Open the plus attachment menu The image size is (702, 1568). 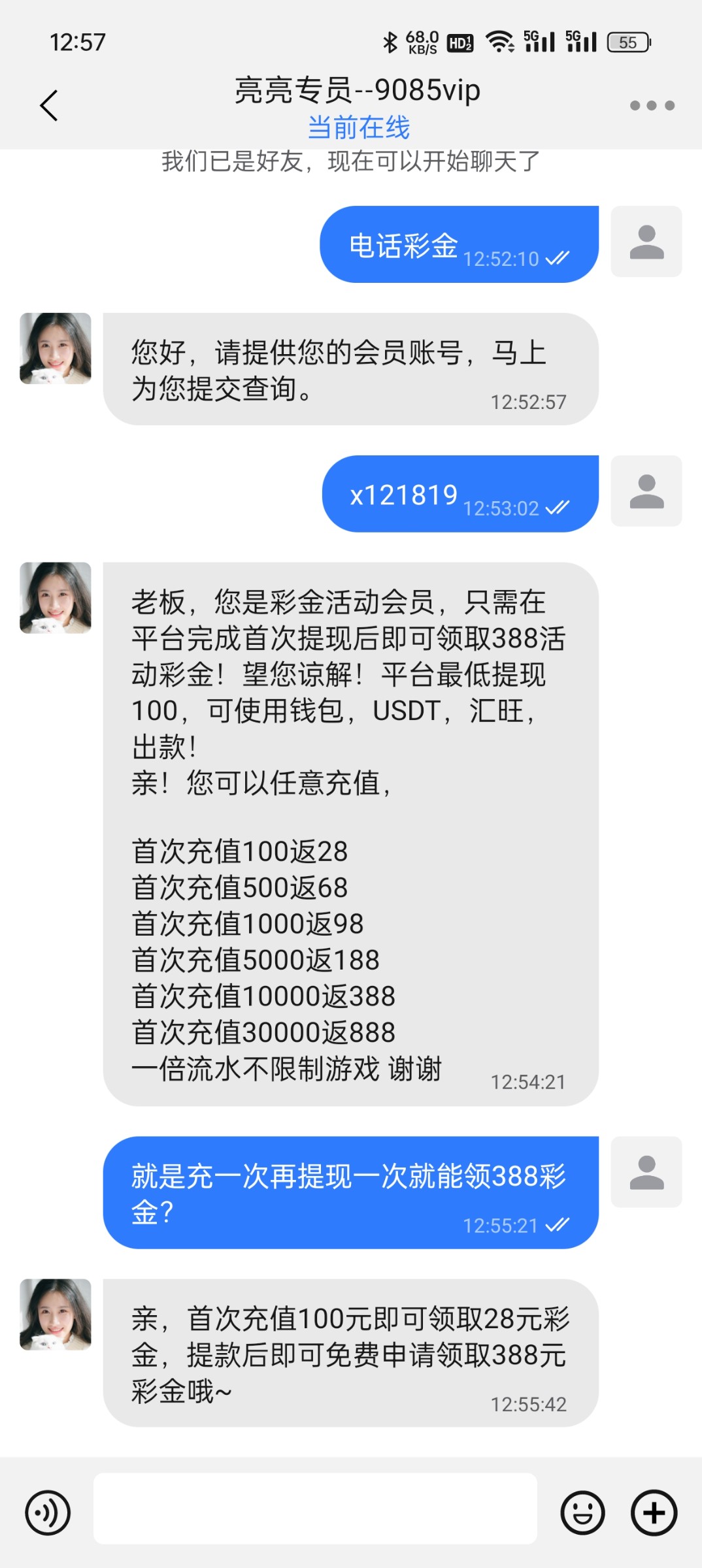pos(654,1512)
